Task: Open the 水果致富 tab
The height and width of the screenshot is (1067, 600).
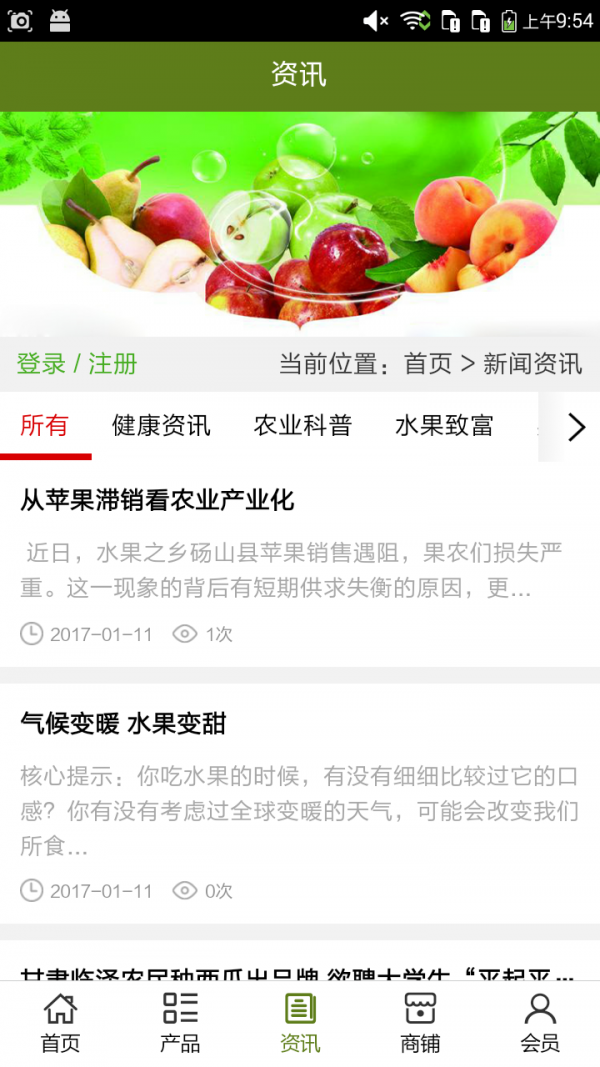Action: click(444, 426)
